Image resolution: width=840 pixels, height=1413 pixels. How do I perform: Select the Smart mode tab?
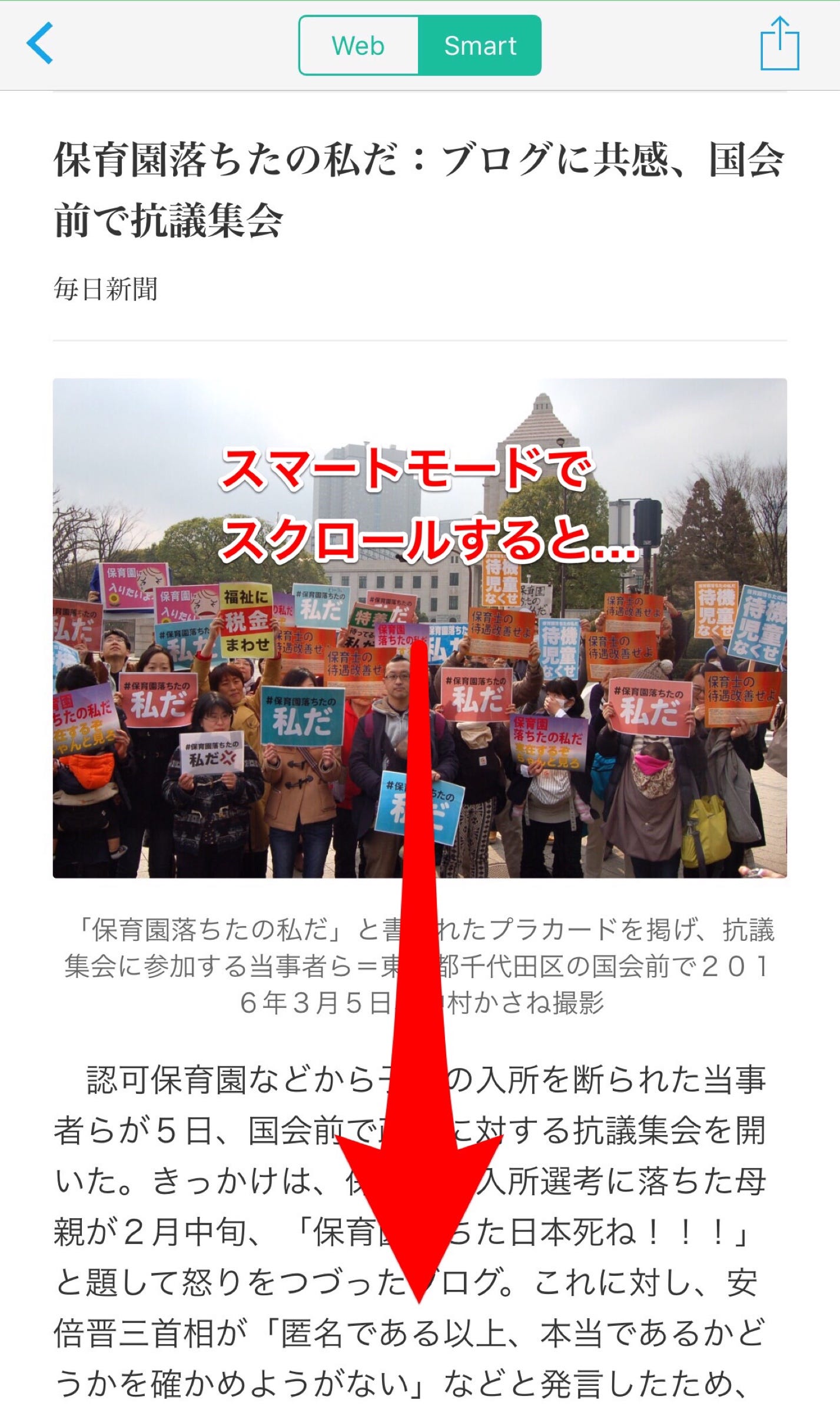pyautogui.click(x=480, y=46)
